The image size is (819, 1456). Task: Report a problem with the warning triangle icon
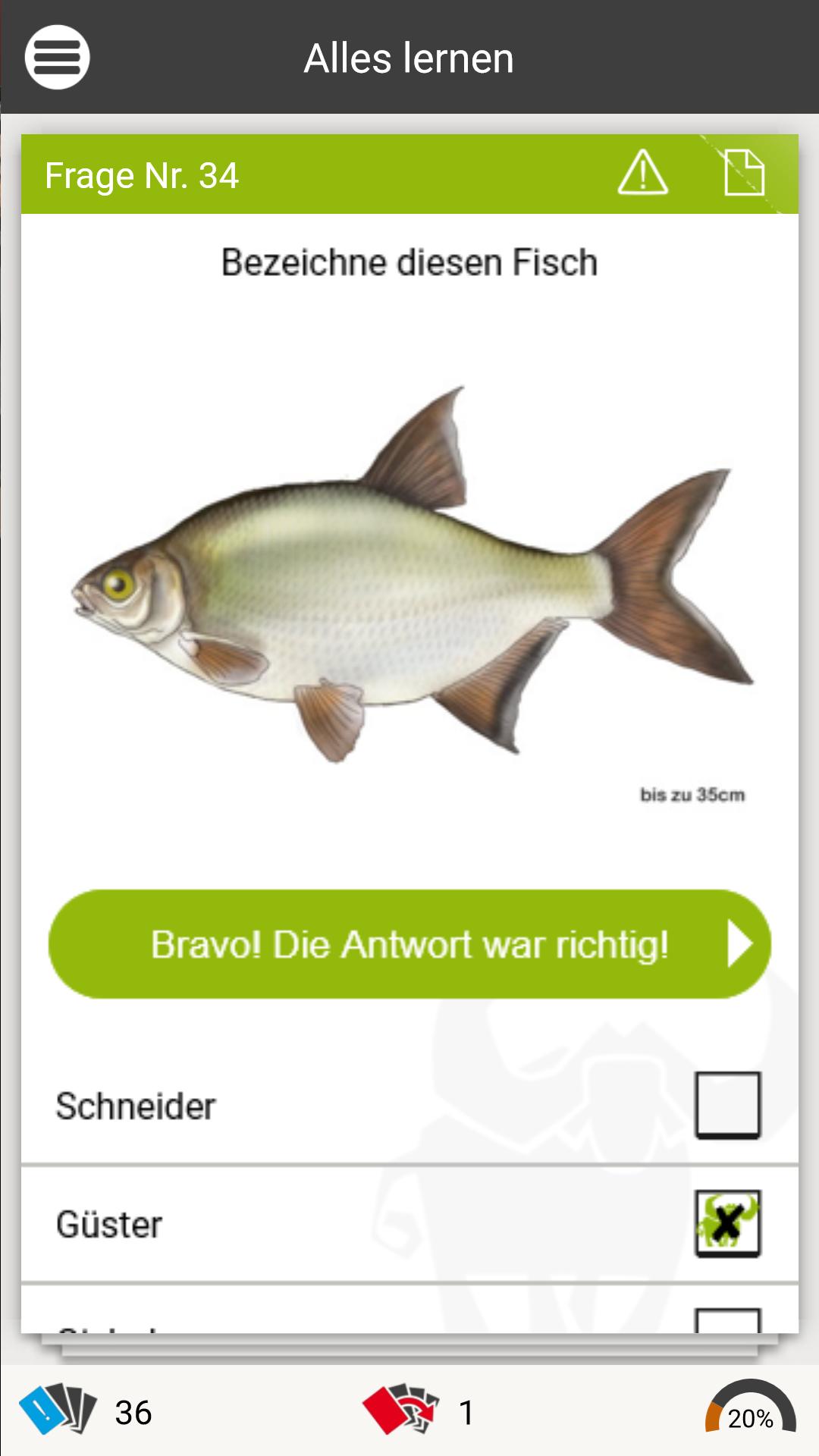pos(642,173)
